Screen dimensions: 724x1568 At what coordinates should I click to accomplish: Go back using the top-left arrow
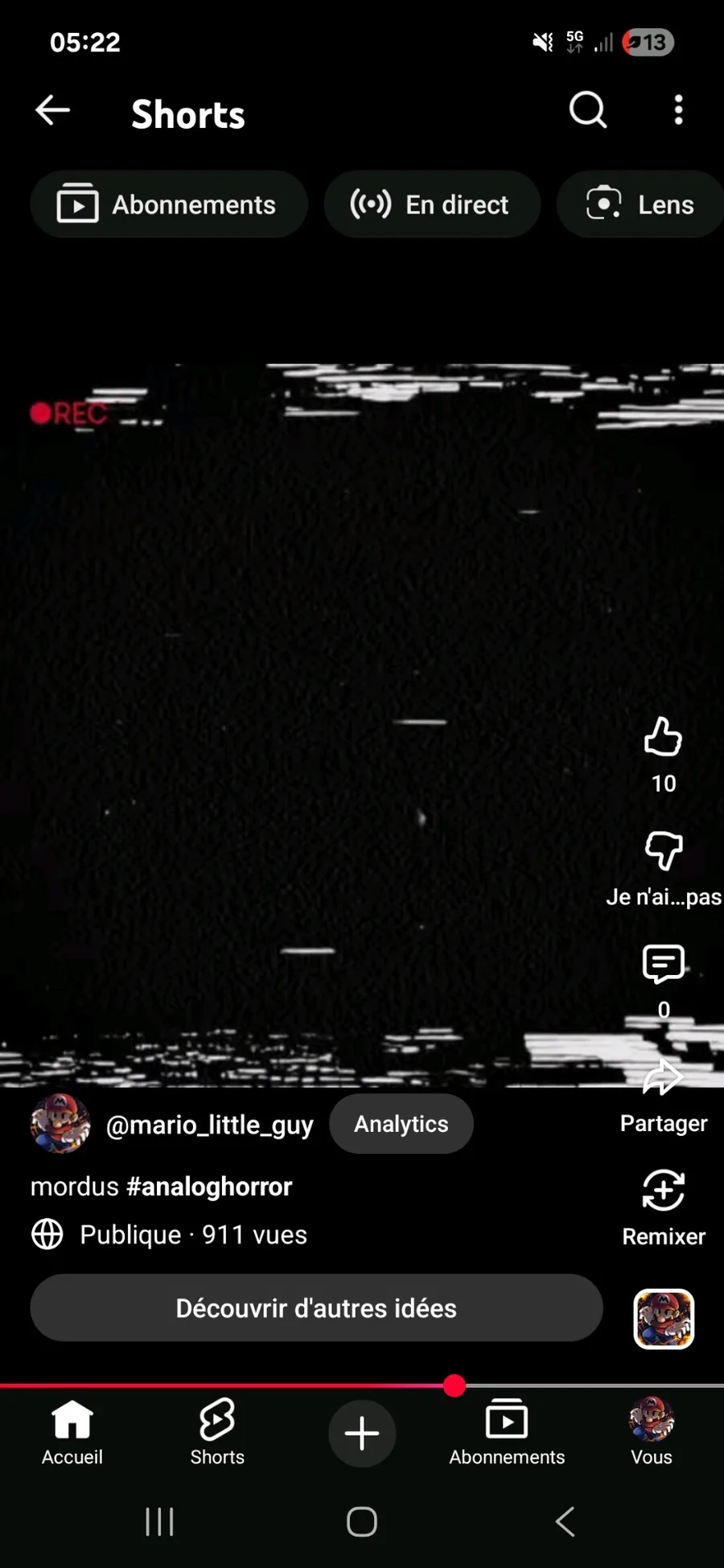[53, 110]
